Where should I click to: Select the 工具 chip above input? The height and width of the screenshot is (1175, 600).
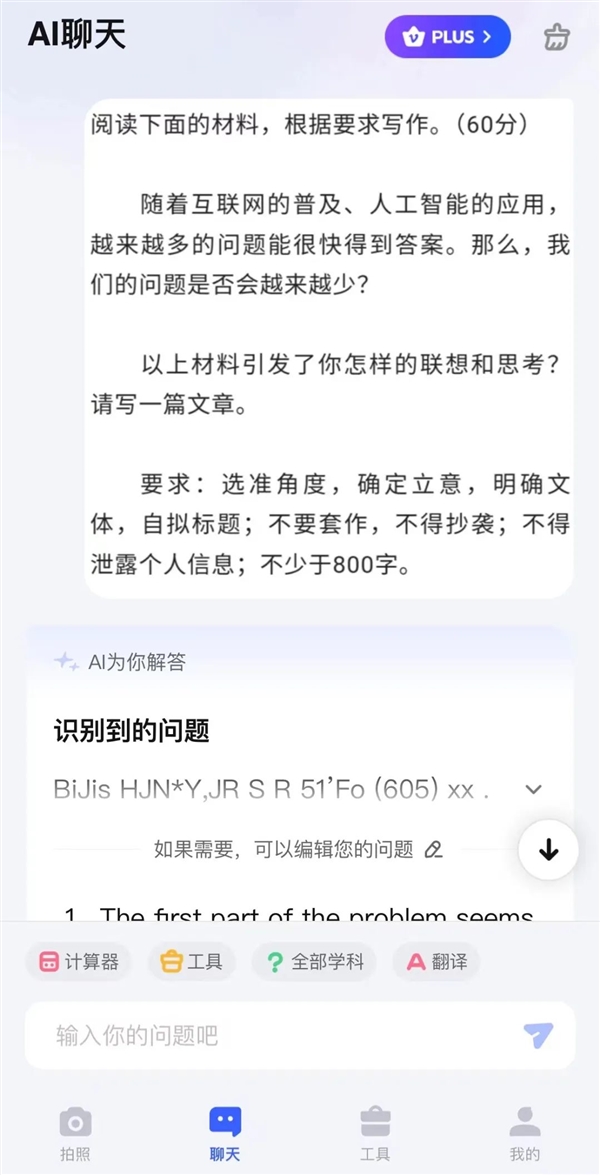pos(192,962)
